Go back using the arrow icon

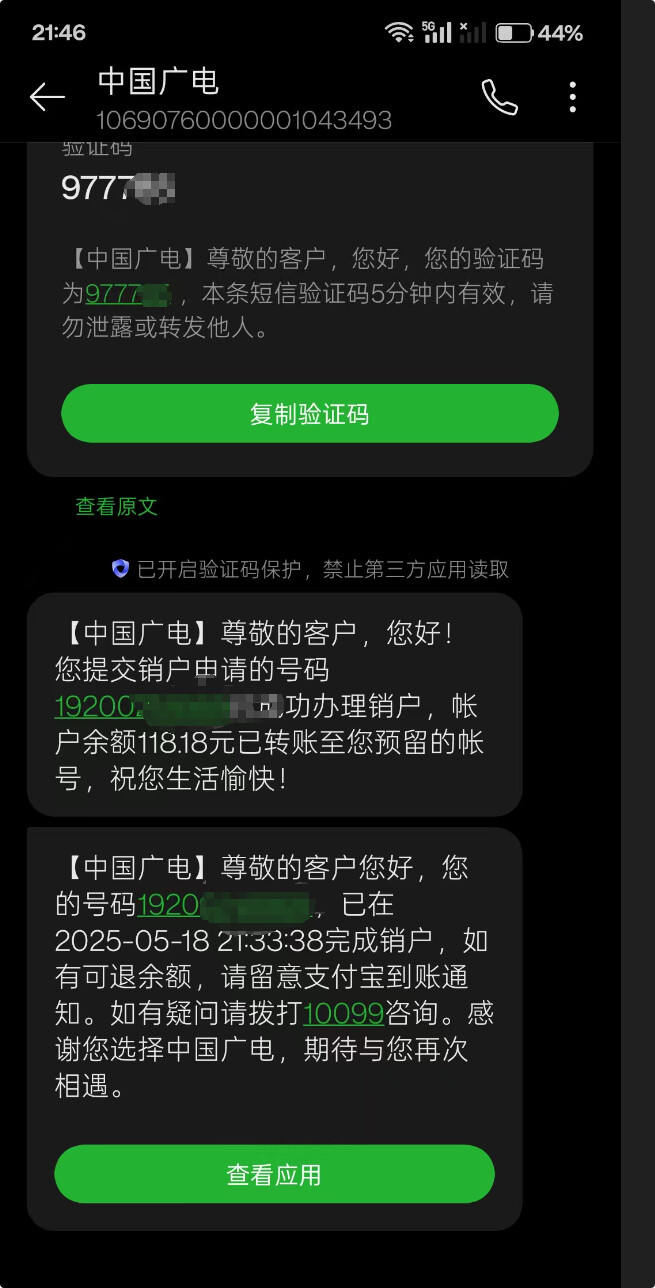click(x=47, y=97)
